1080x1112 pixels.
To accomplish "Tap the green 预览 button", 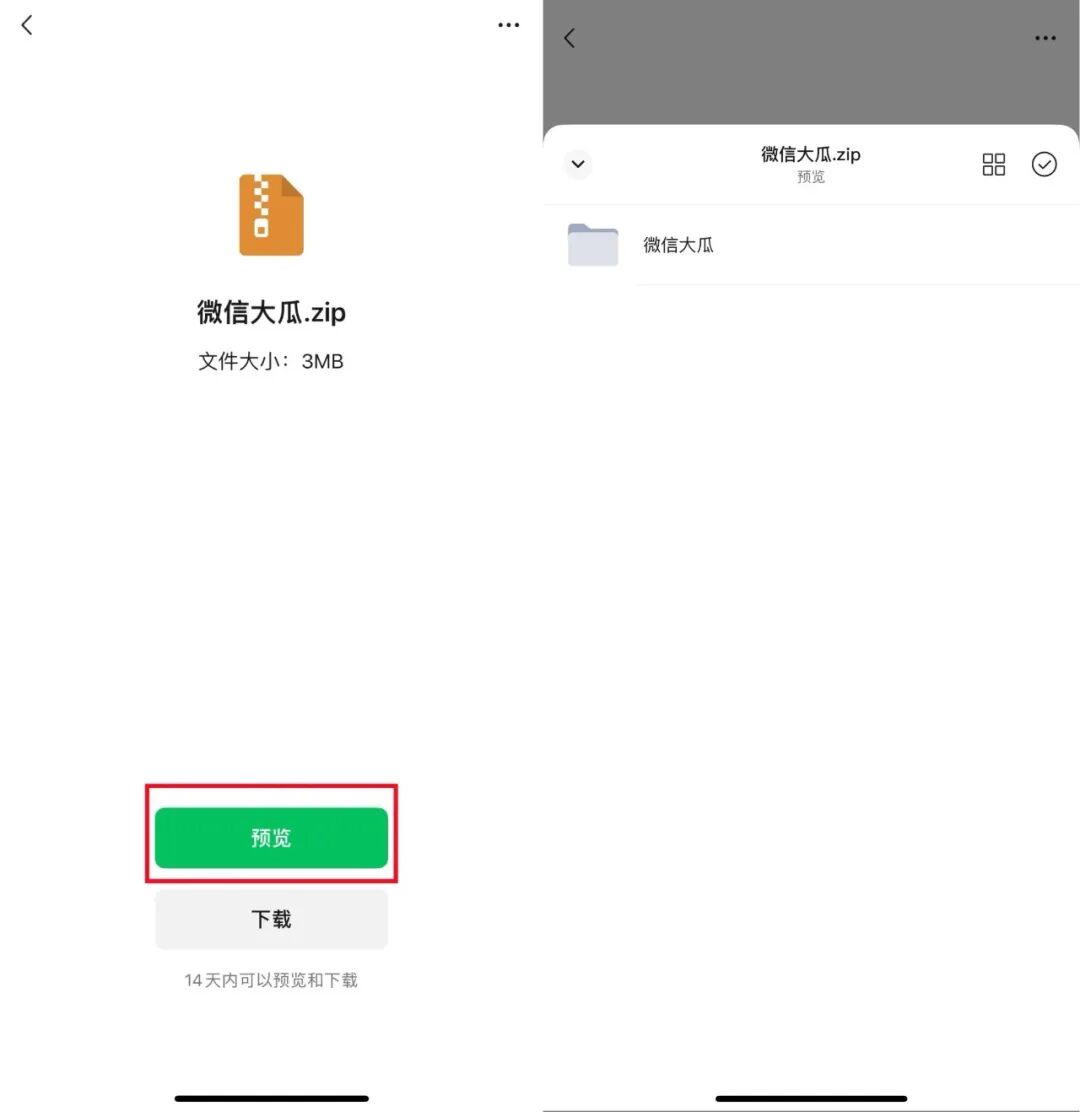I will 271,838.
